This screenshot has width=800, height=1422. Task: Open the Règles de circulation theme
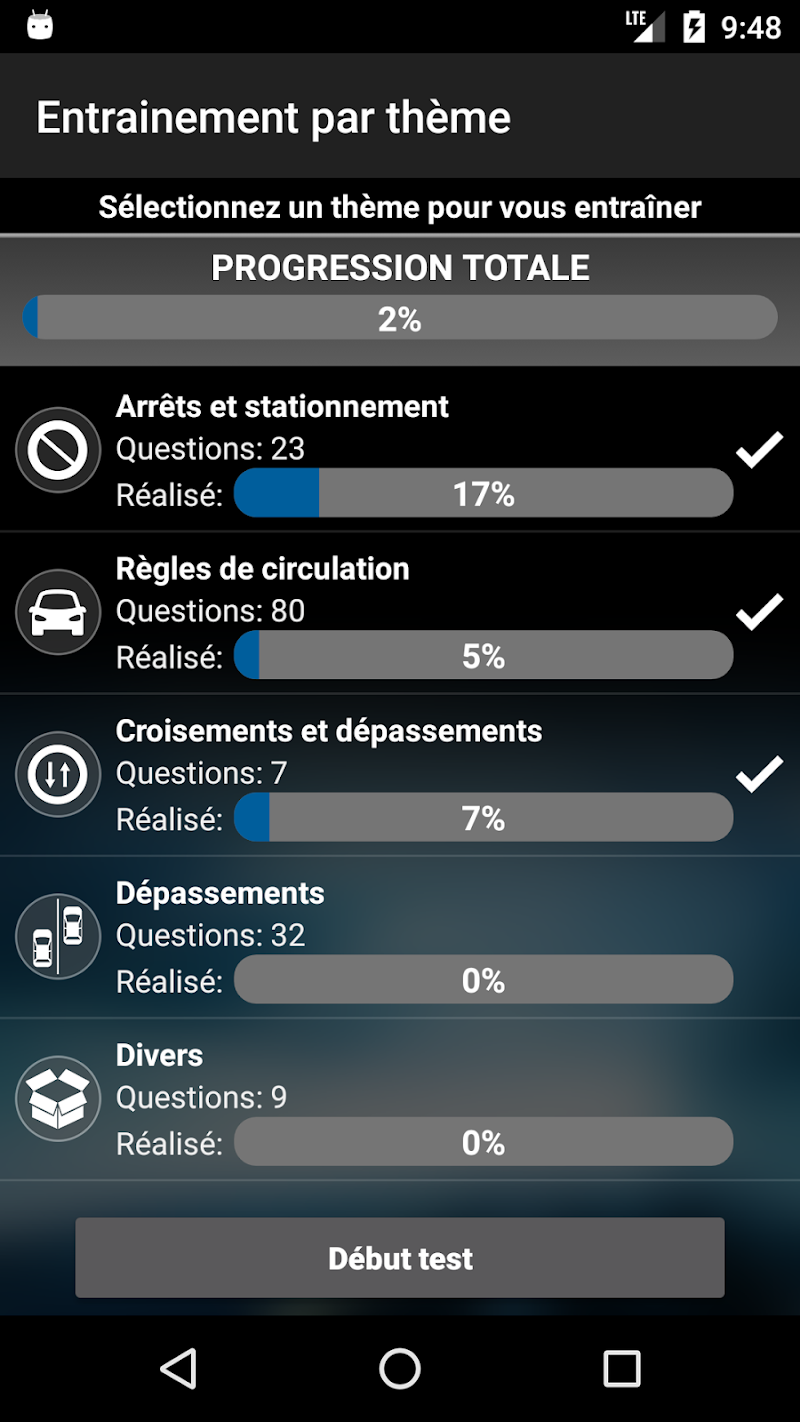[400, 612]
